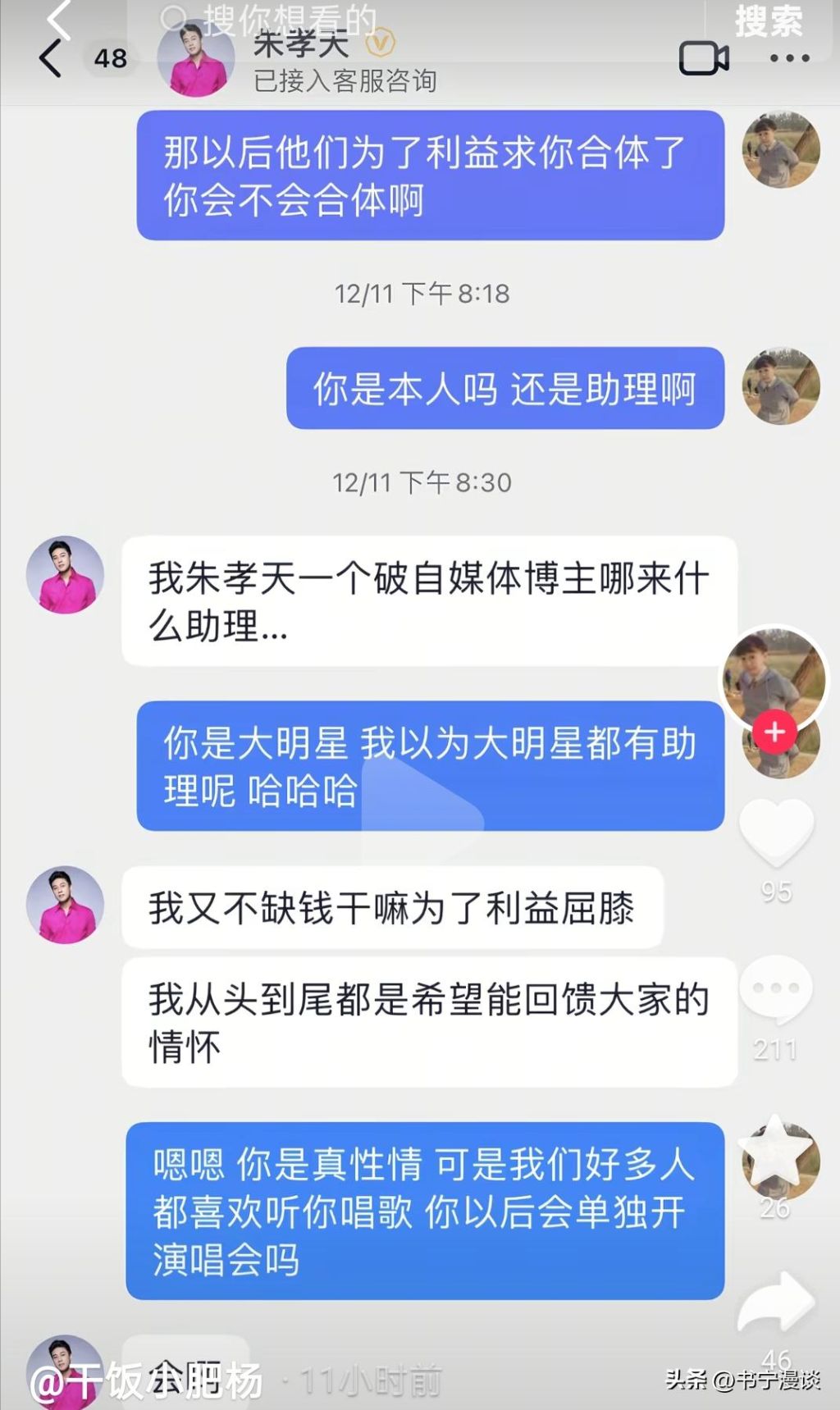The image size is (840, 1410).
Task: Tap the top search box
Action: (x=410, y=20)
